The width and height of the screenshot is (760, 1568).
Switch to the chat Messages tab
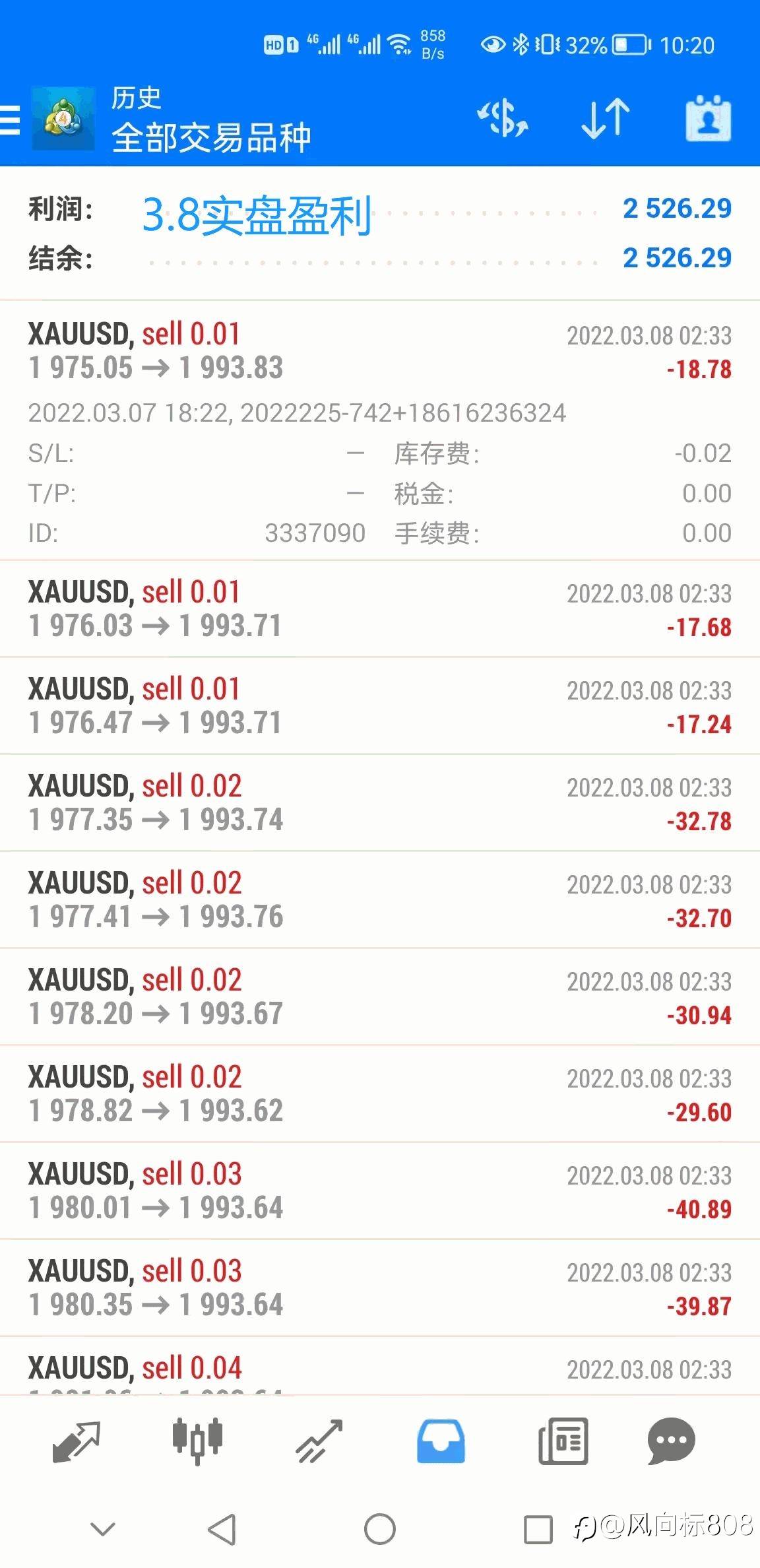click(672, 1441)
